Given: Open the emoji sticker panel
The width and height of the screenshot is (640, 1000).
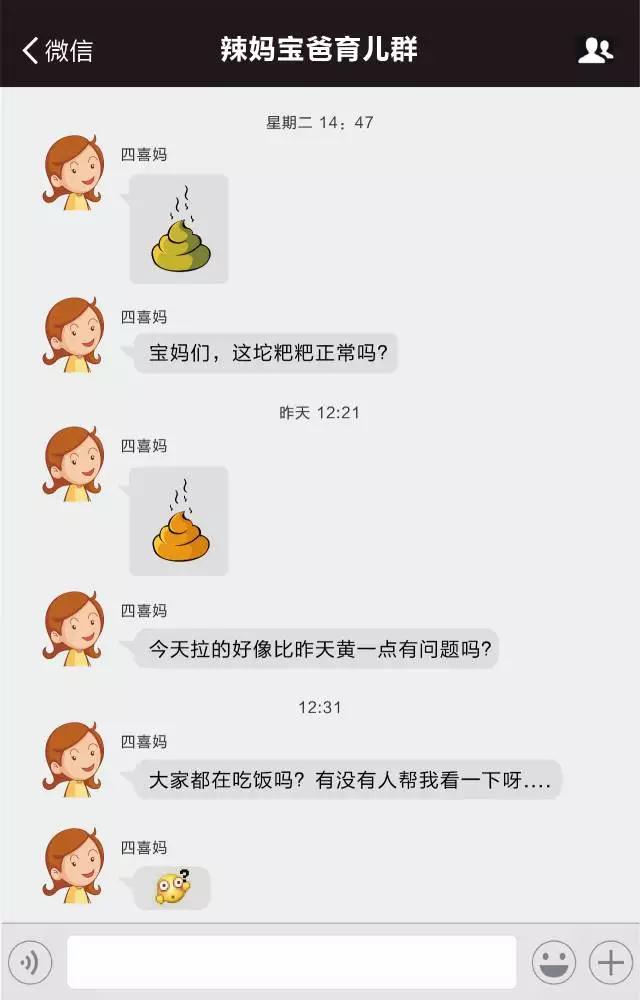Looking at the screenshot, I should 553,963.
